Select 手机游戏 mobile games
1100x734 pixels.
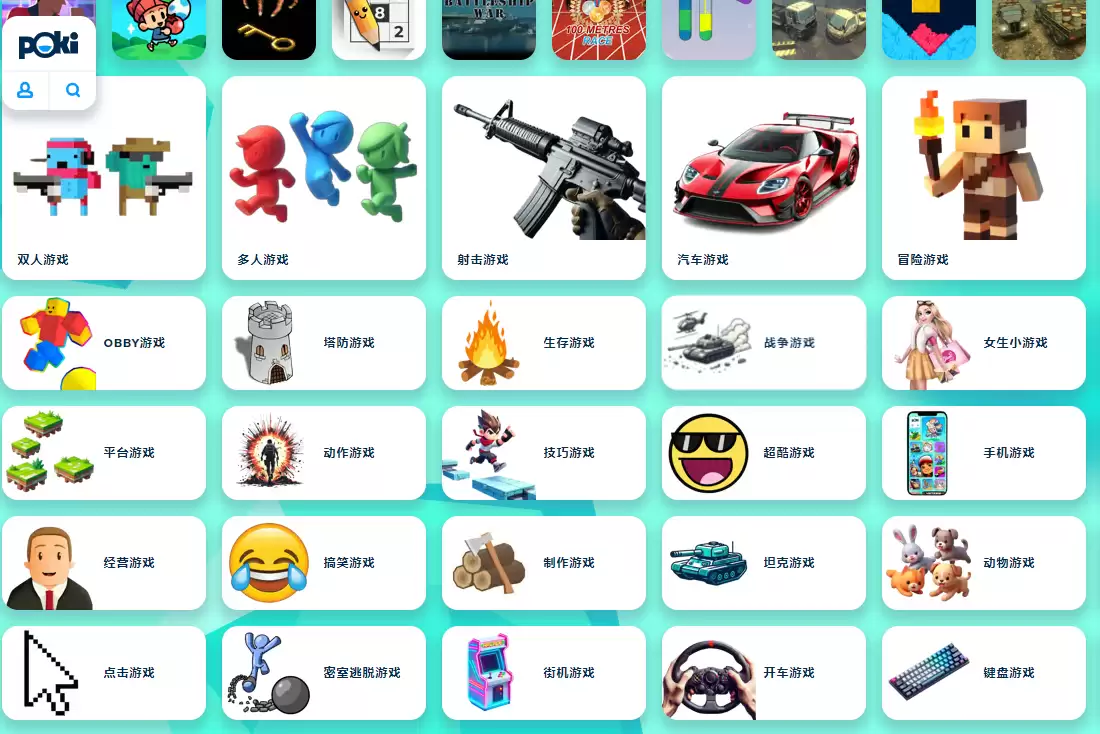coord(984,453)
